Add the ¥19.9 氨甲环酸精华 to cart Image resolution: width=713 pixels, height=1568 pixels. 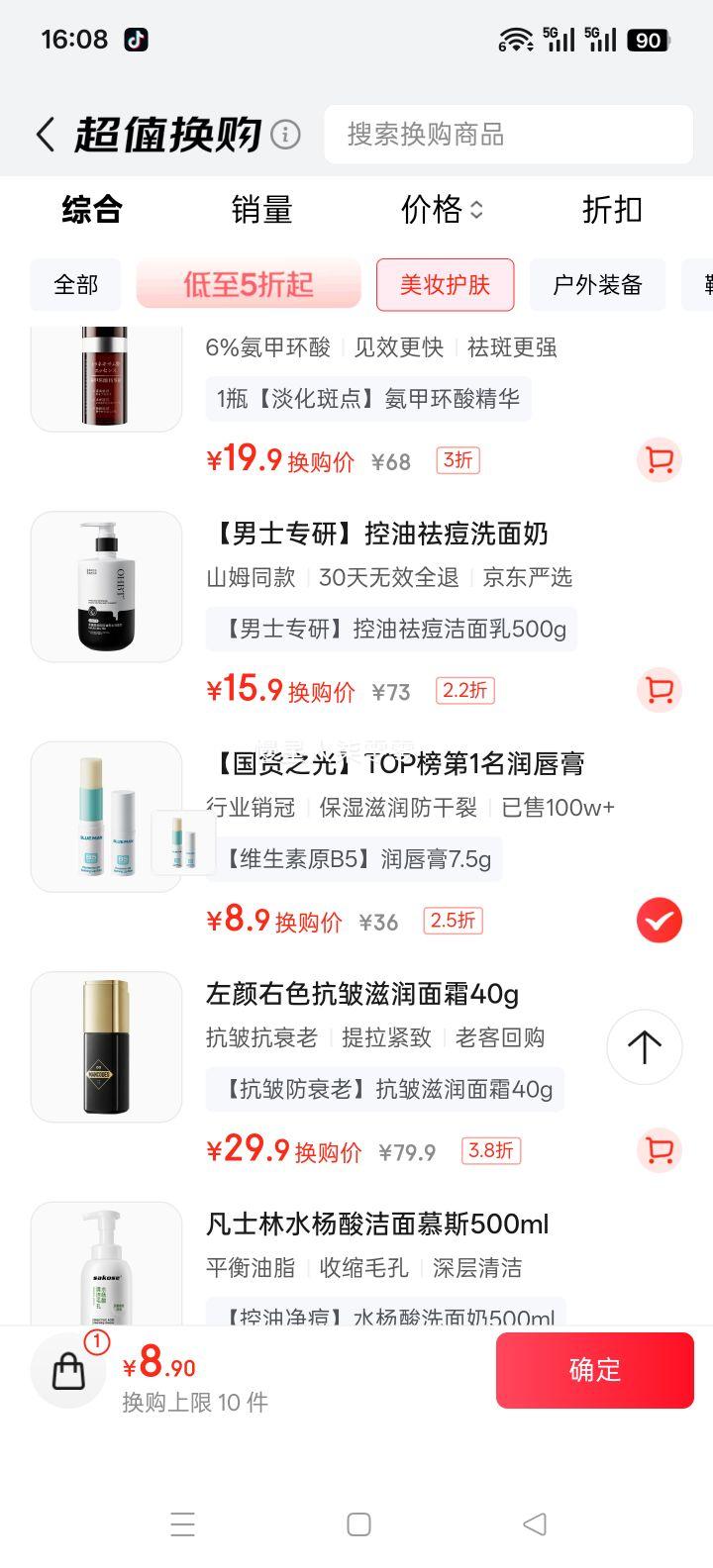pos(659,460)
